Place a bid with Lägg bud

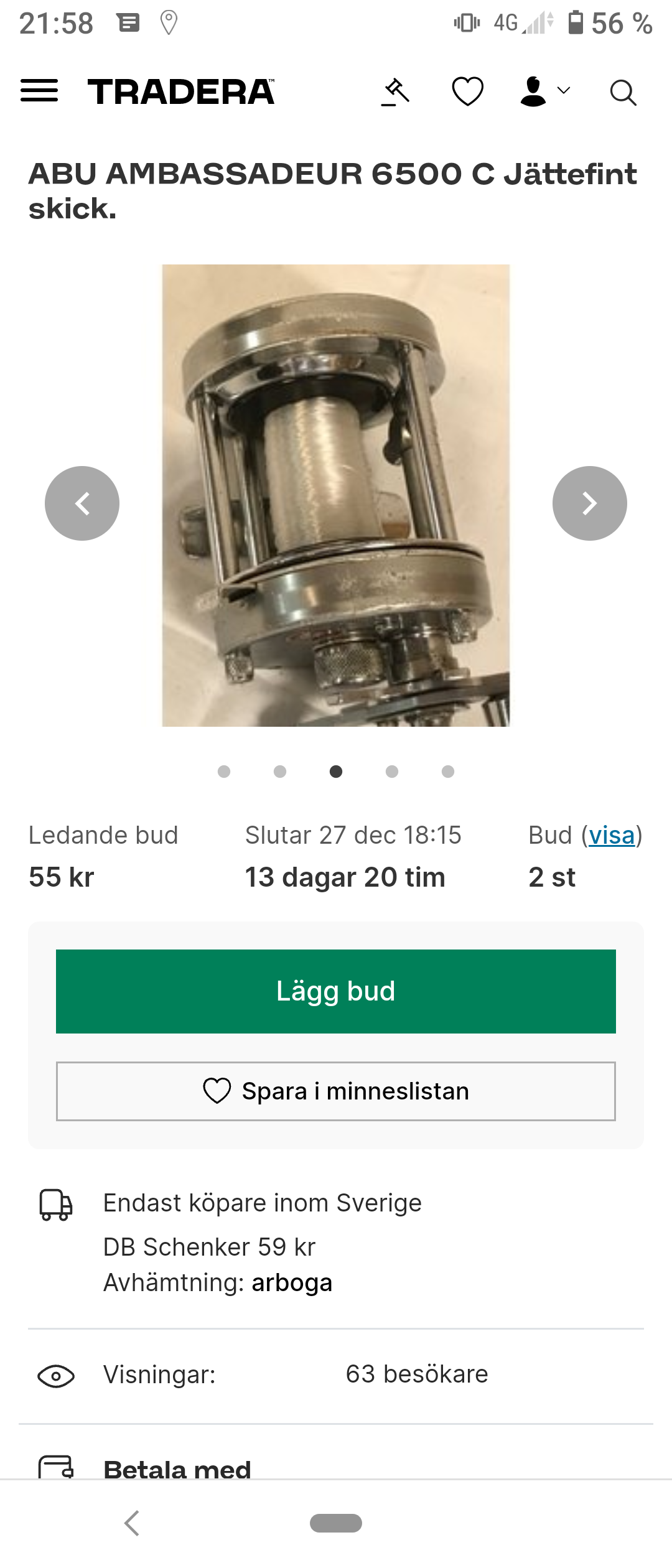(336, 991)
